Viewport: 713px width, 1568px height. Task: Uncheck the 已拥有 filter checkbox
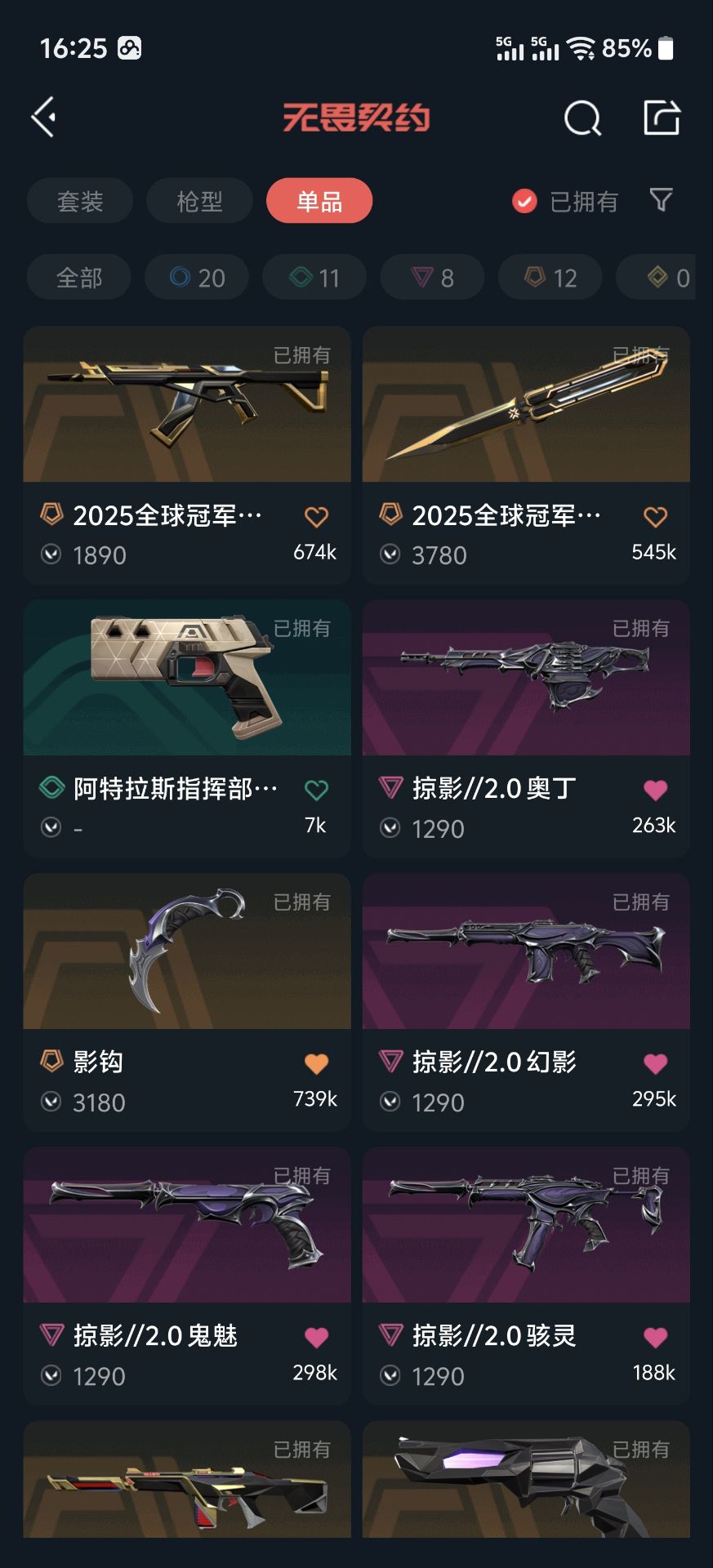pyautogui.click(x=524, y=201)
